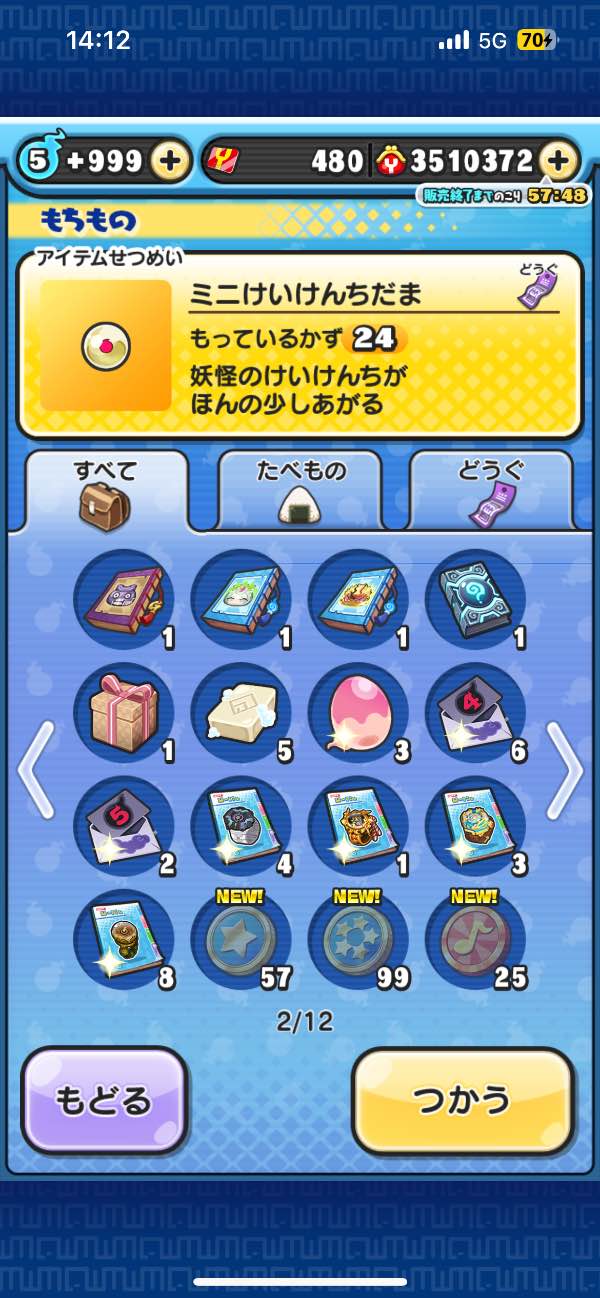Select the pink ribbon gift box
Screen dimensions: 600x1298
pyautogui.click(x=123, y=713)
